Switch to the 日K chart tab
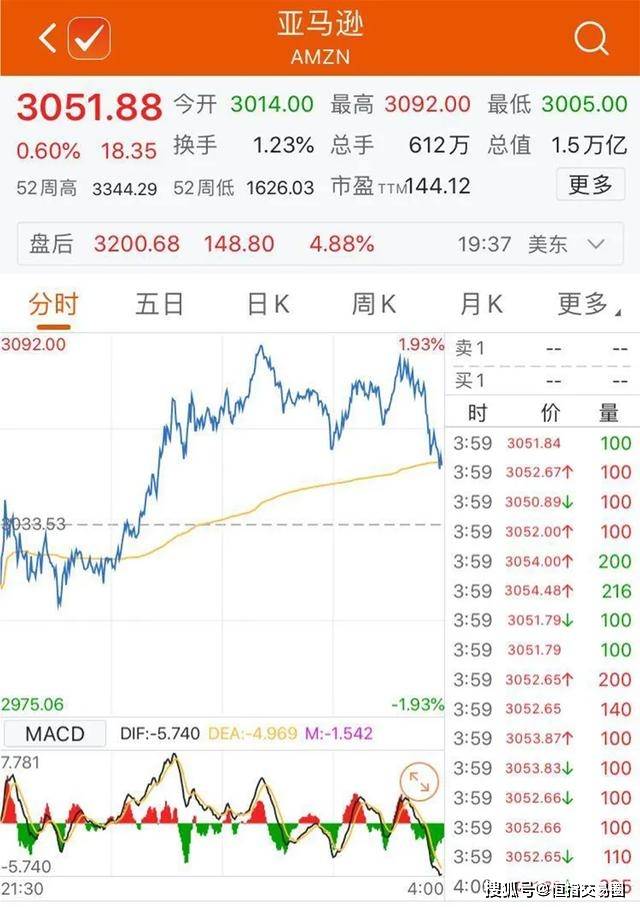The width and height of the screenshot is (640, 907). 268,304
